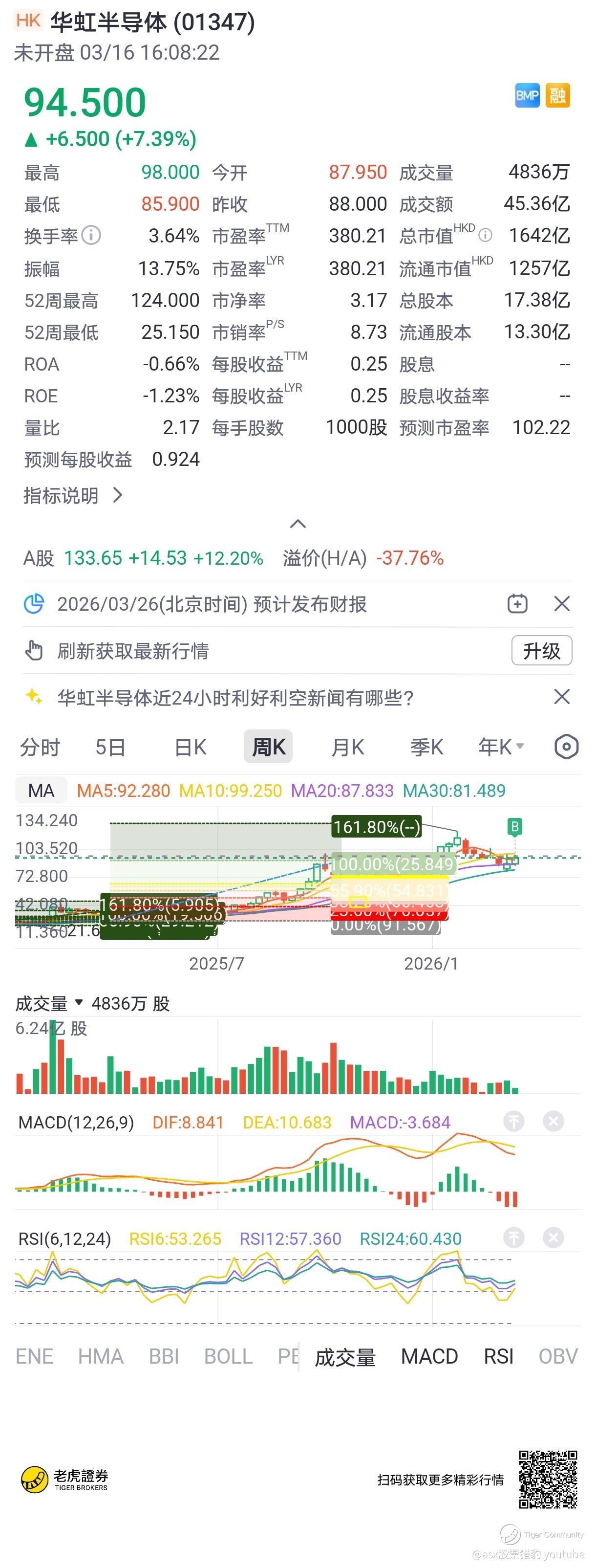Open the 年K dropdown
This screenshot has height=1568, width=596.
pos(501,747)
